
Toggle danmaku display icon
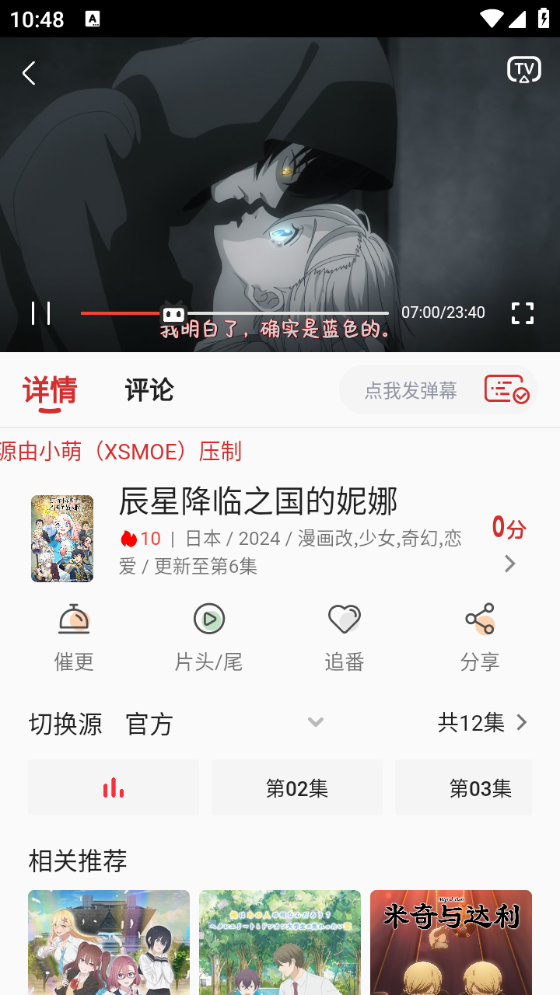tap(507, 389)
